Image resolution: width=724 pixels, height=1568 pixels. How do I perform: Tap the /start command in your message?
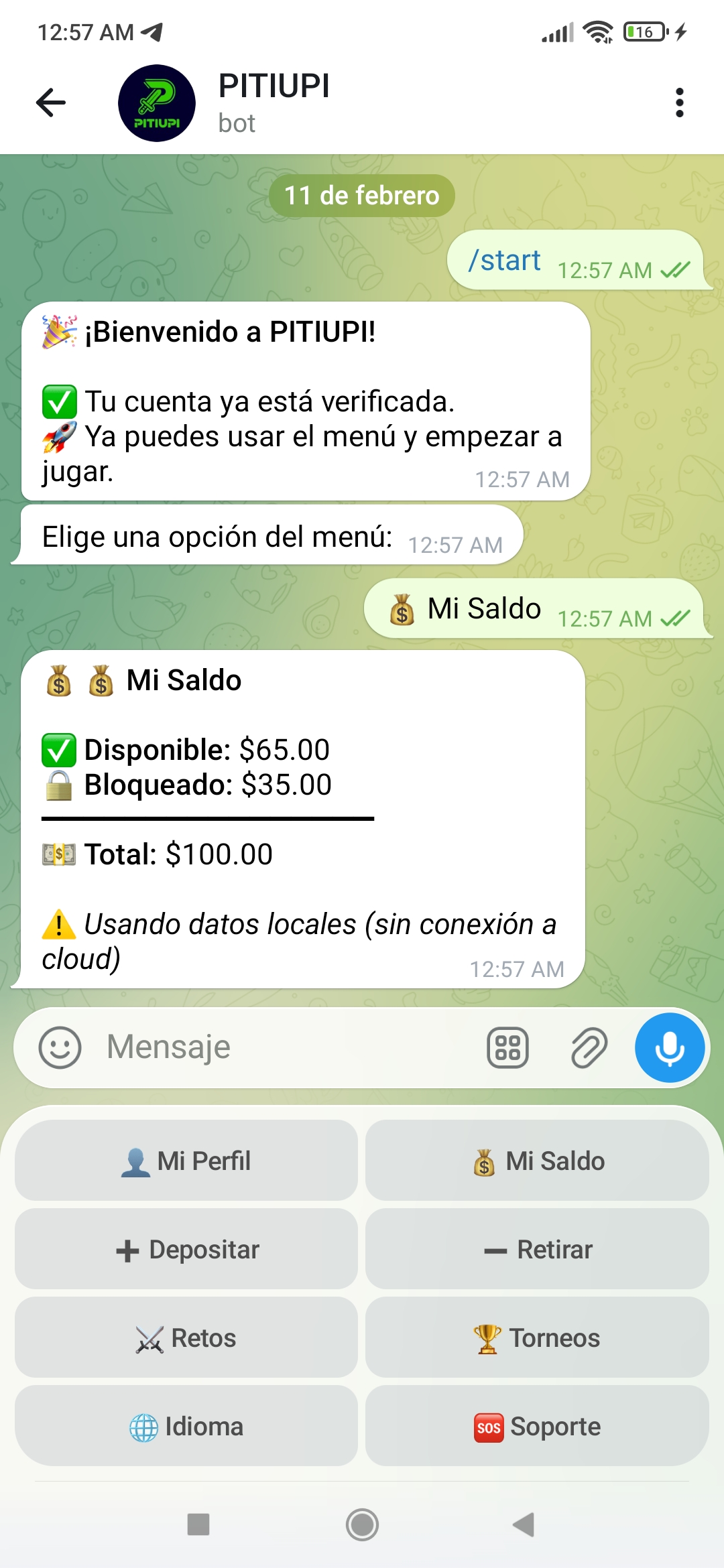click(506, 260)
